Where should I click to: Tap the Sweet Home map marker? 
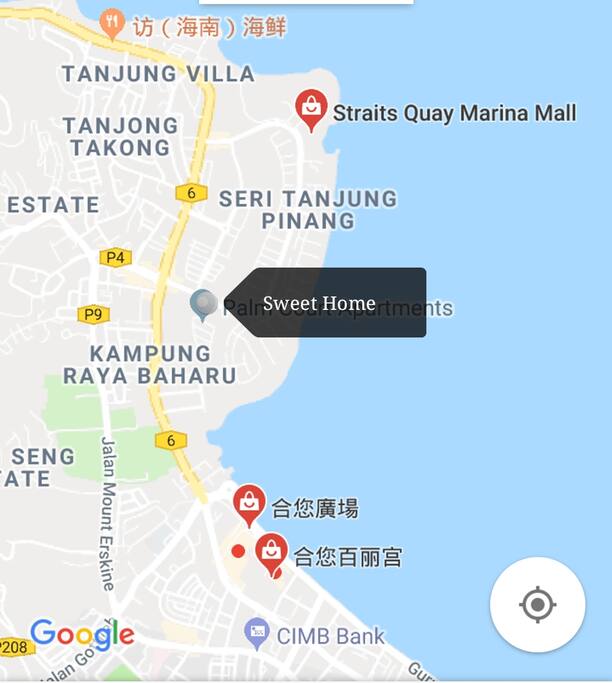[204, 304]
